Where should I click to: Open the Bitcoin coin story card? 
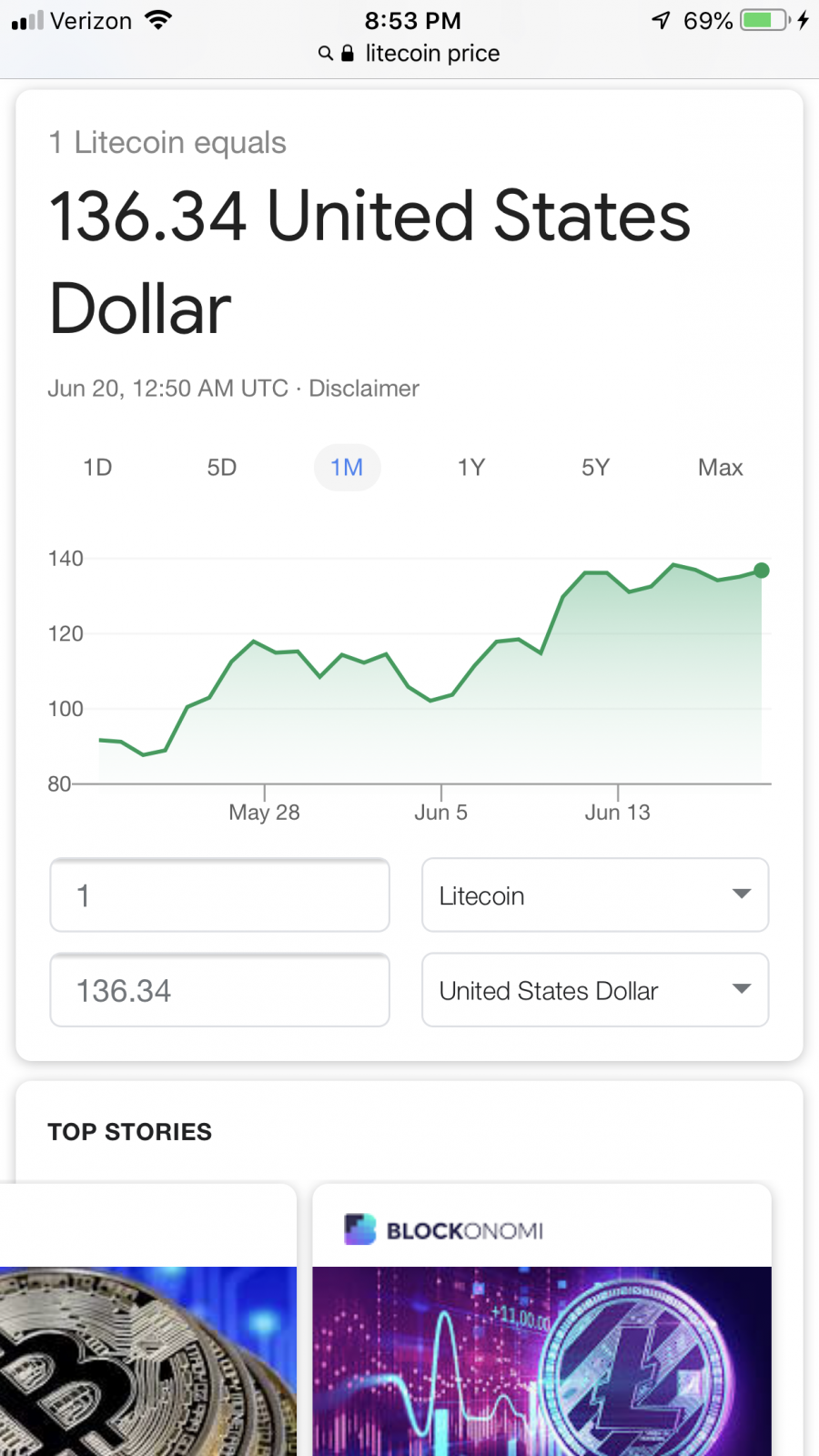(x=148, y=1319)
